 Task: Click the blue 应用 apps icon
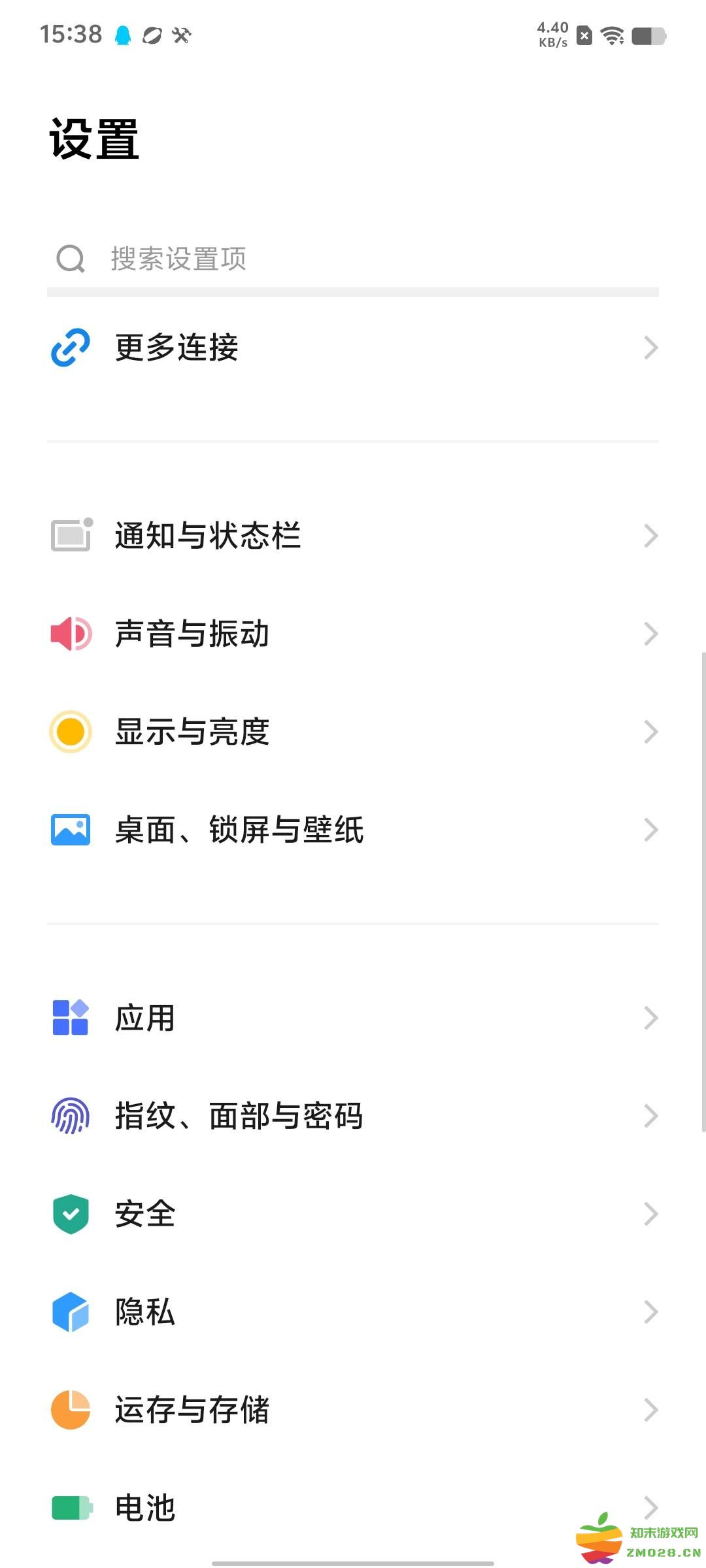click(70, 1017)
